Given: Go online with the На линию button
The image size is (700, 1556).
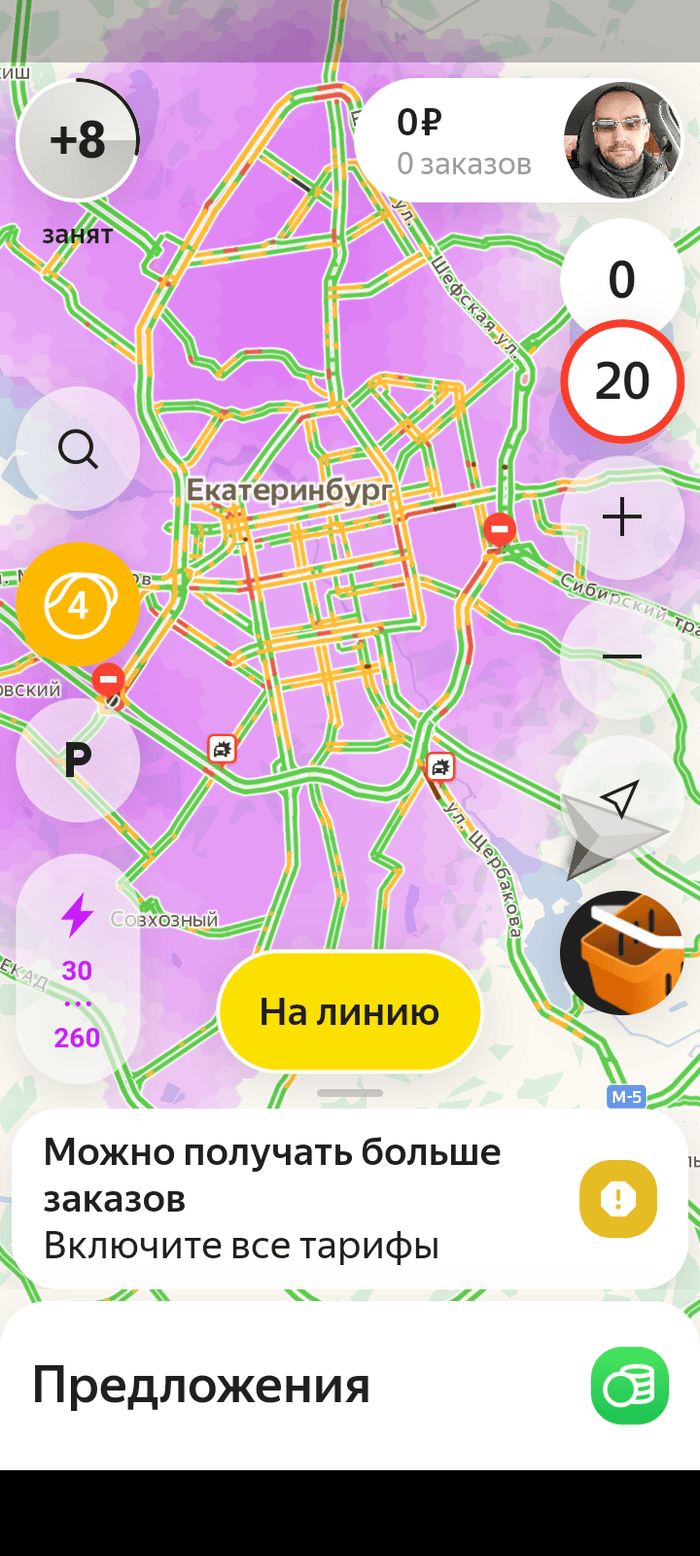Looking at the screenshot, I should [x=349, y=1012].
